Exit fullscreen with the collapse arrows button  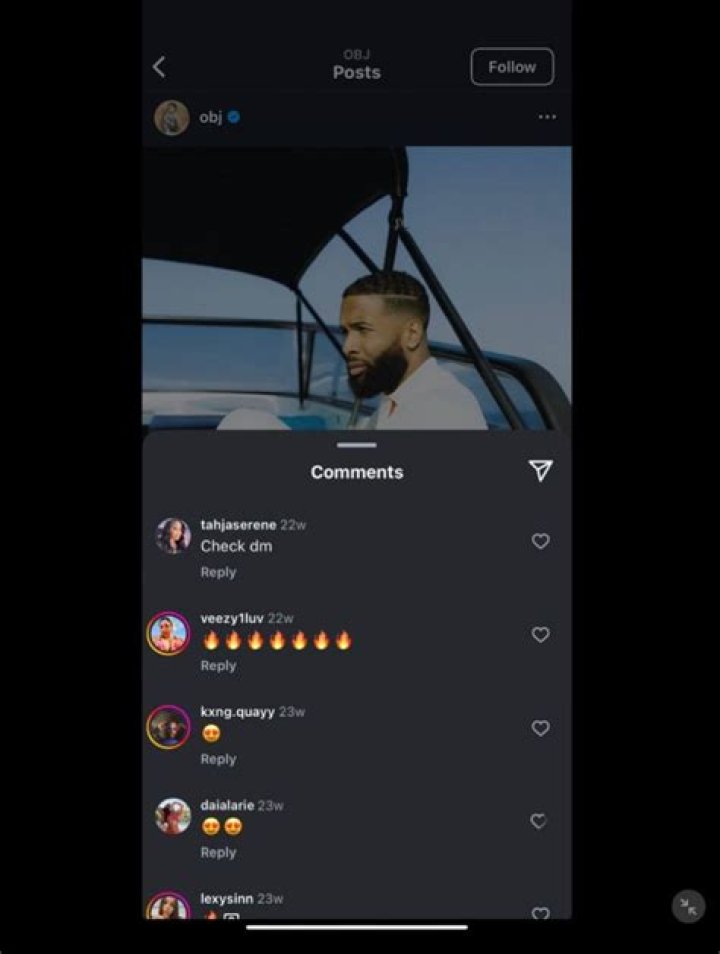(x=688, y=907)
